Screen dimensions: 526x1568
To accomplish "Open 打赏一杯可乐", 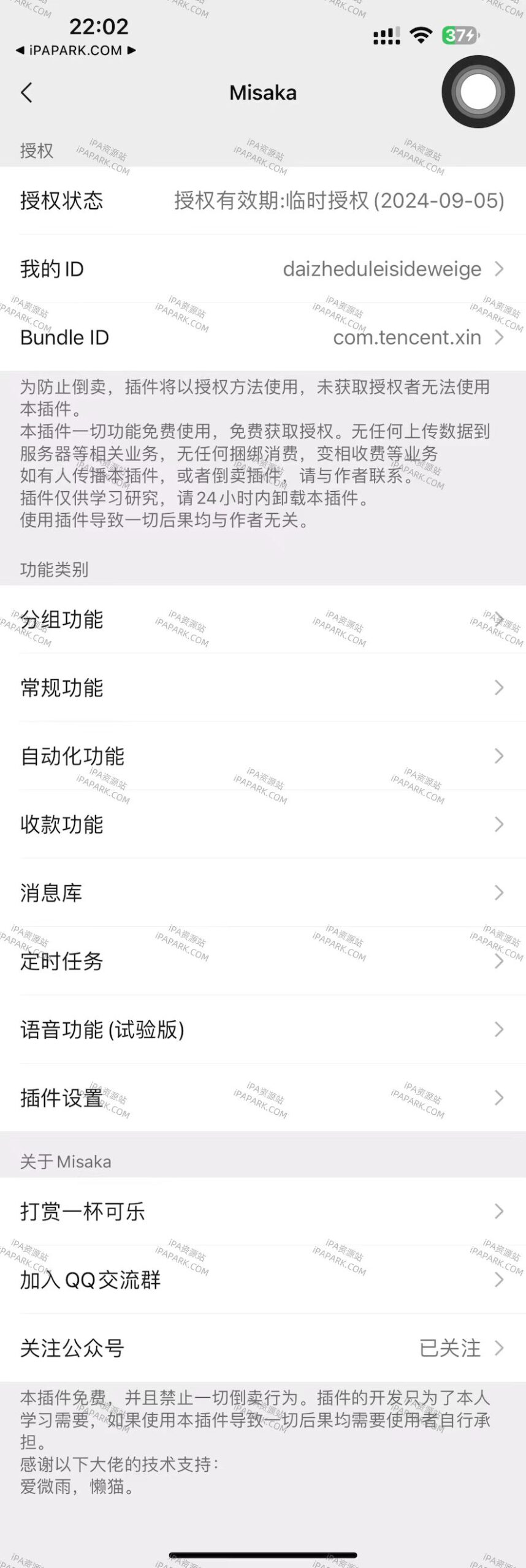I will pos(262,1211).
